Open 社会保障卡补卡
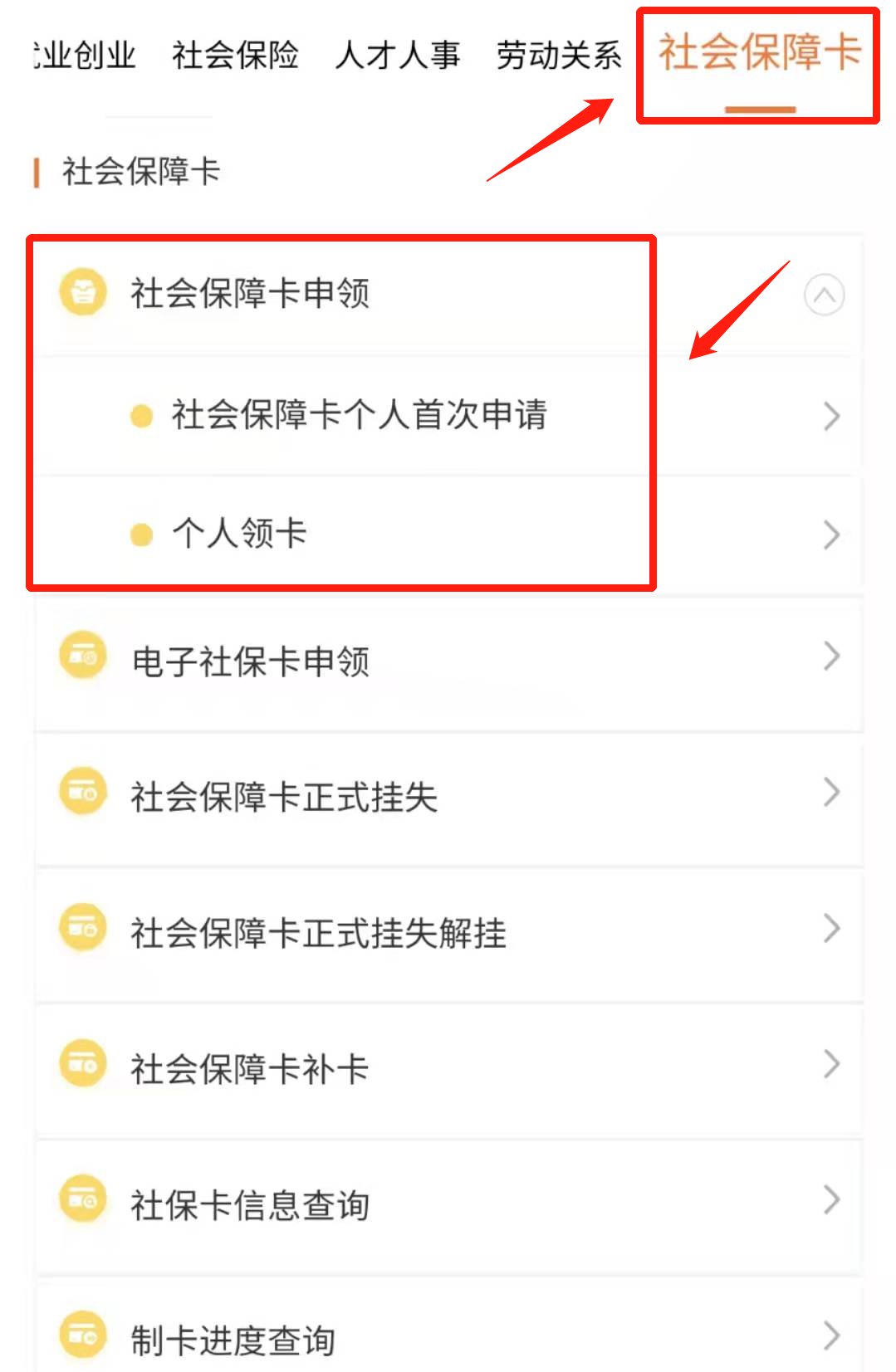896x1372 pixels. click(249, 1069)
